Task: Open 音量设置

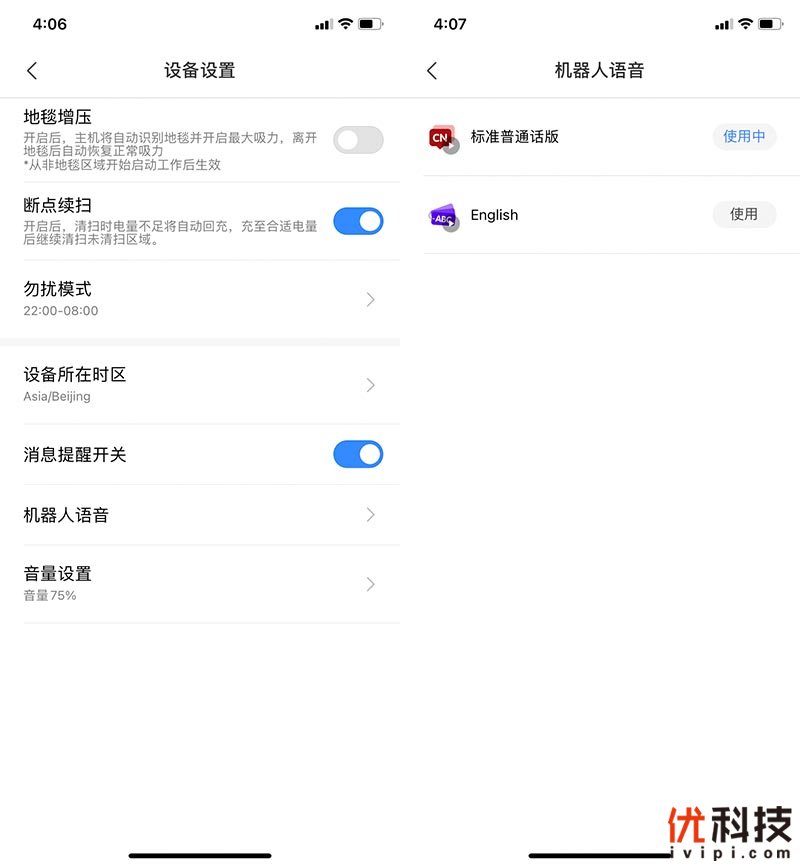Action: point(200,583)
